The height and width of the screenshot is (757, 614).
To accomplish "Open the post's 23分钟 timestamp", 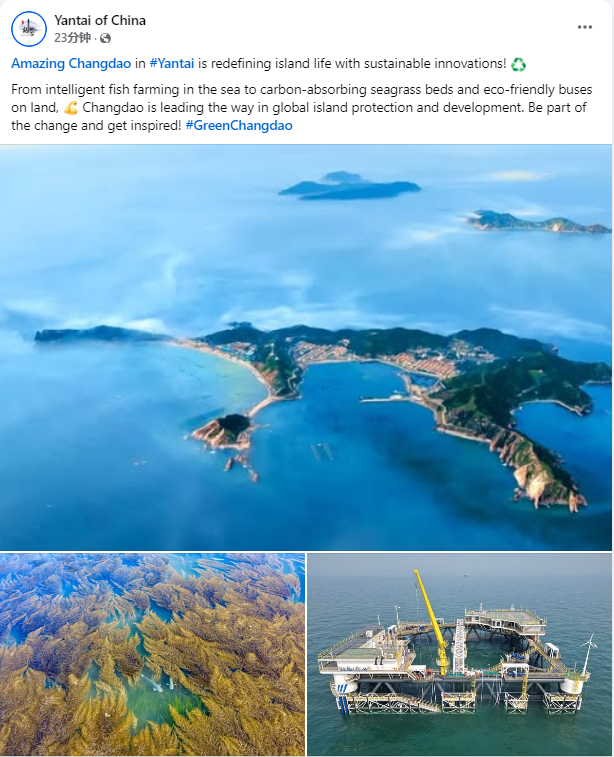I will pos(72,38).
